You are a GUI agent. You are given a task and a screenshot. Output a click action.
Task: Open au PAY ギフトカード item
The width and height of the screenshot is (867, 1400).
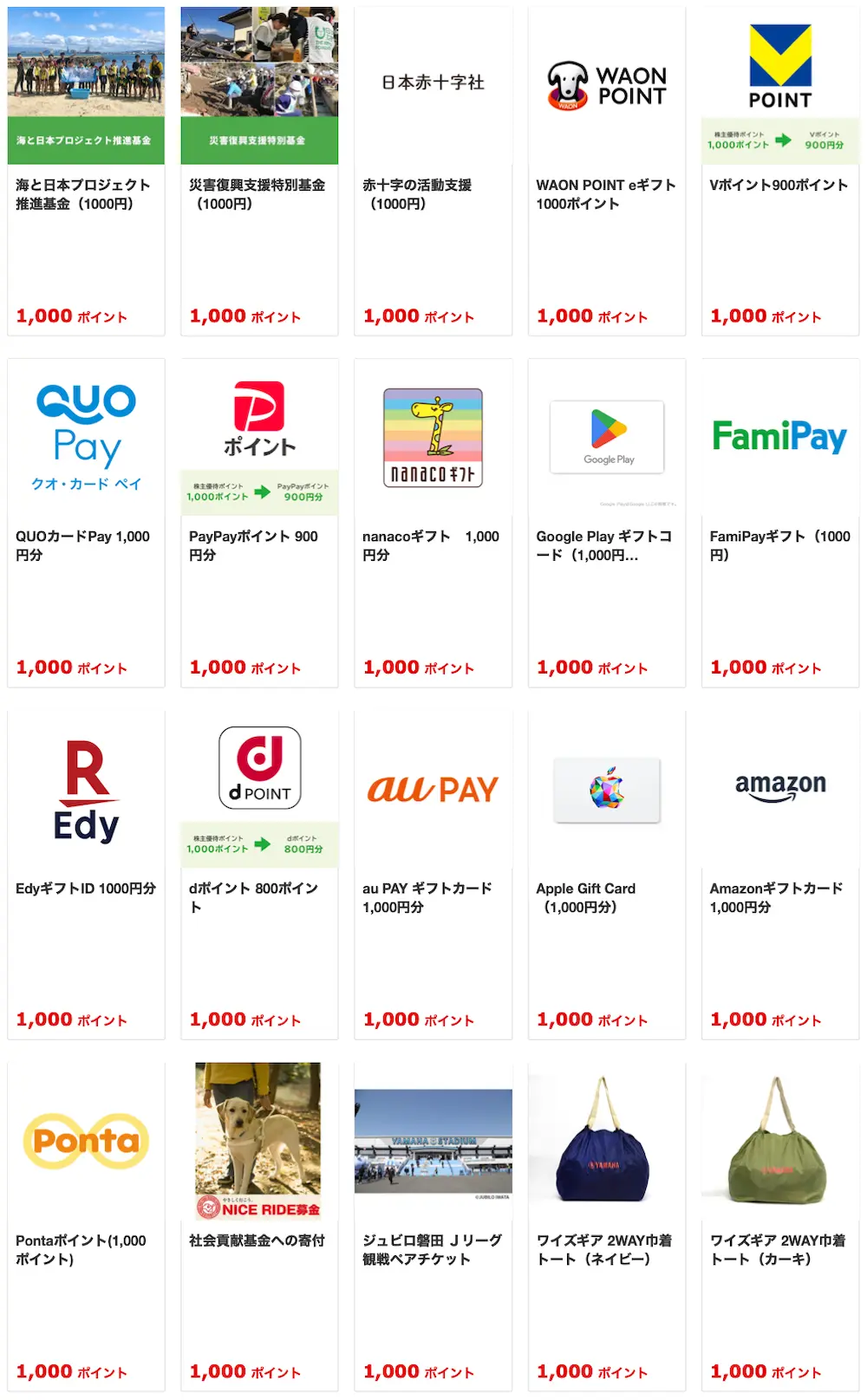tap(433, 876)
